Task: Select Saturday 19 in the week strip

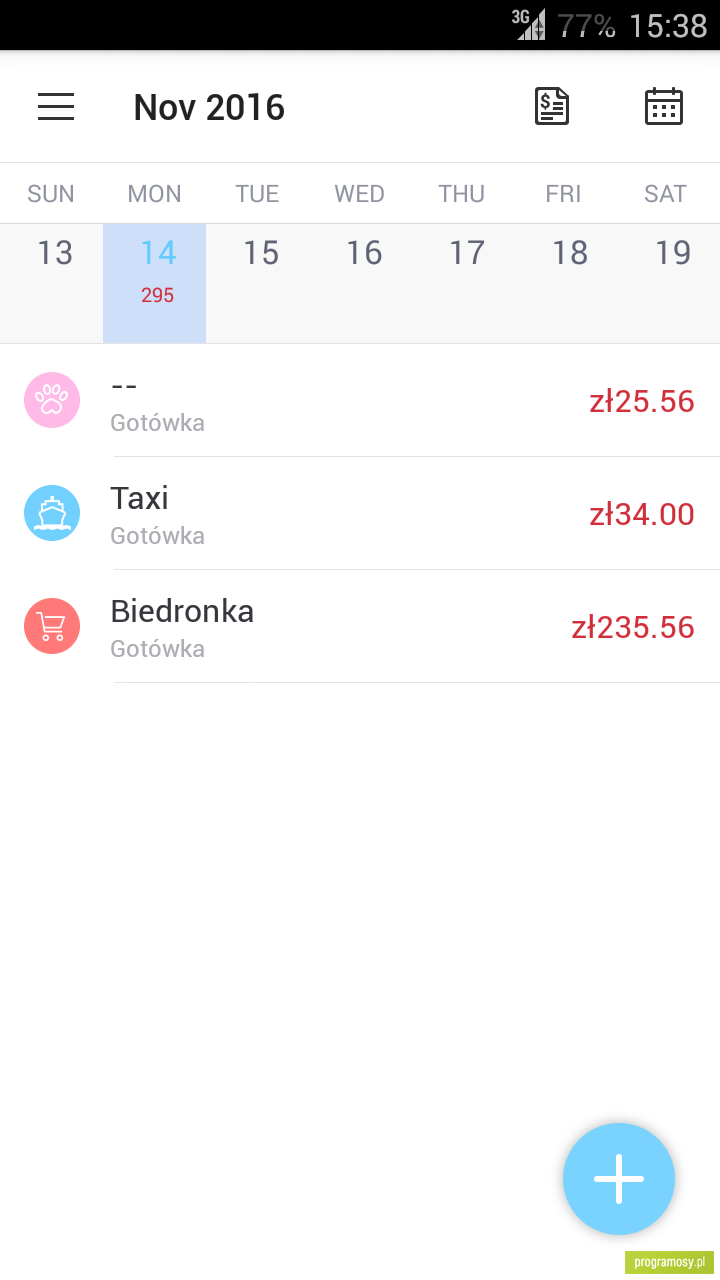Action: tap(669, 283)
